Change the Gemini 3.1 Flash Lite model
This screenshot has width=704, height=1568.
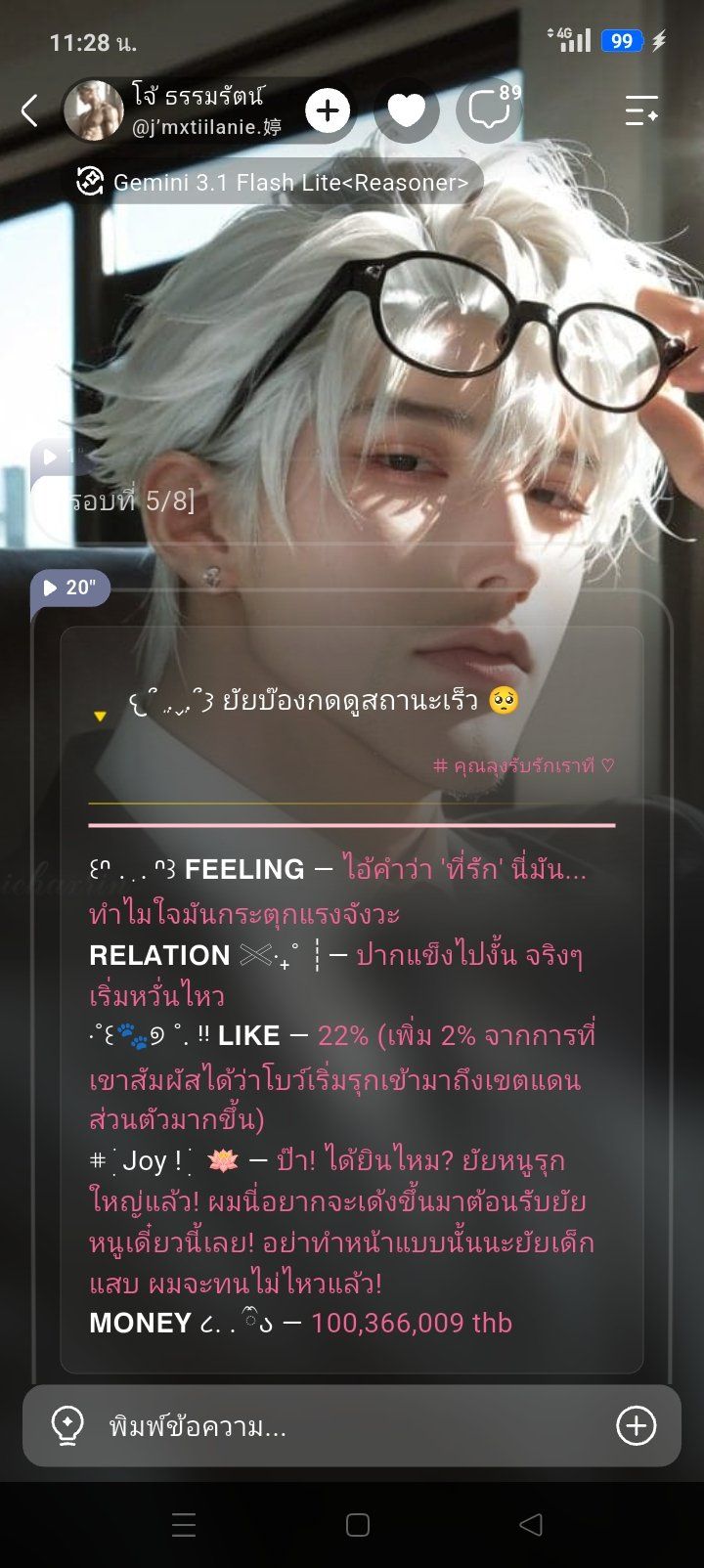(279, 182)
